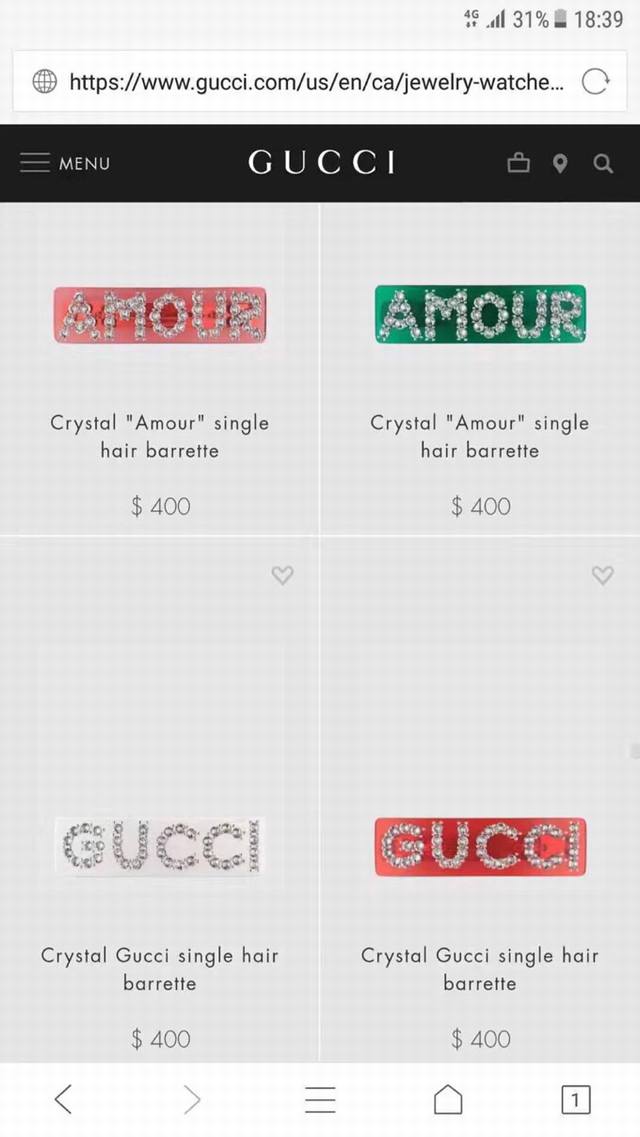Open the pink Crystal Amour barrette

160,315
